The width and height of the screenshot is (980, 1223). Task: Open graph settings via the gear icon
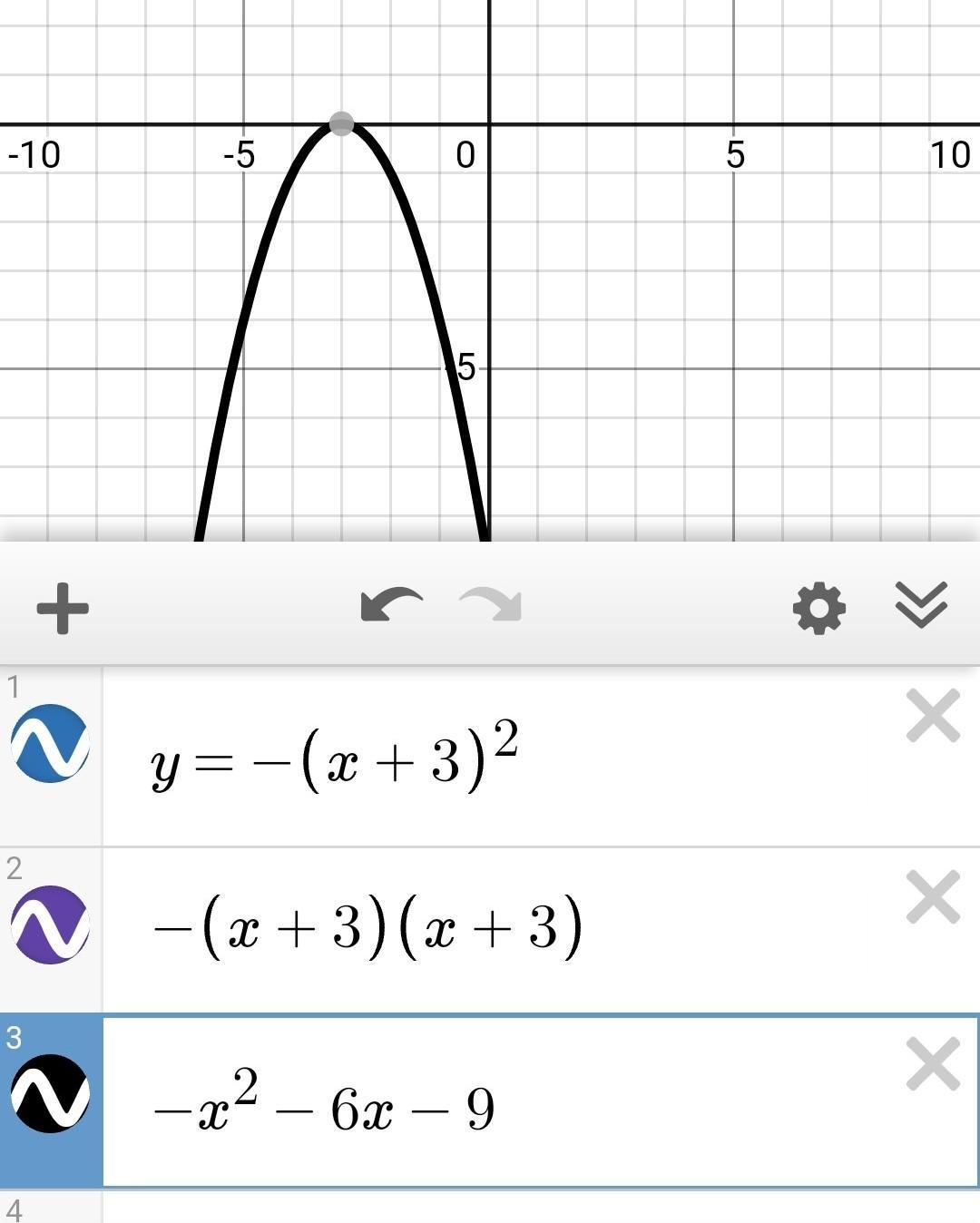point(818,607)
